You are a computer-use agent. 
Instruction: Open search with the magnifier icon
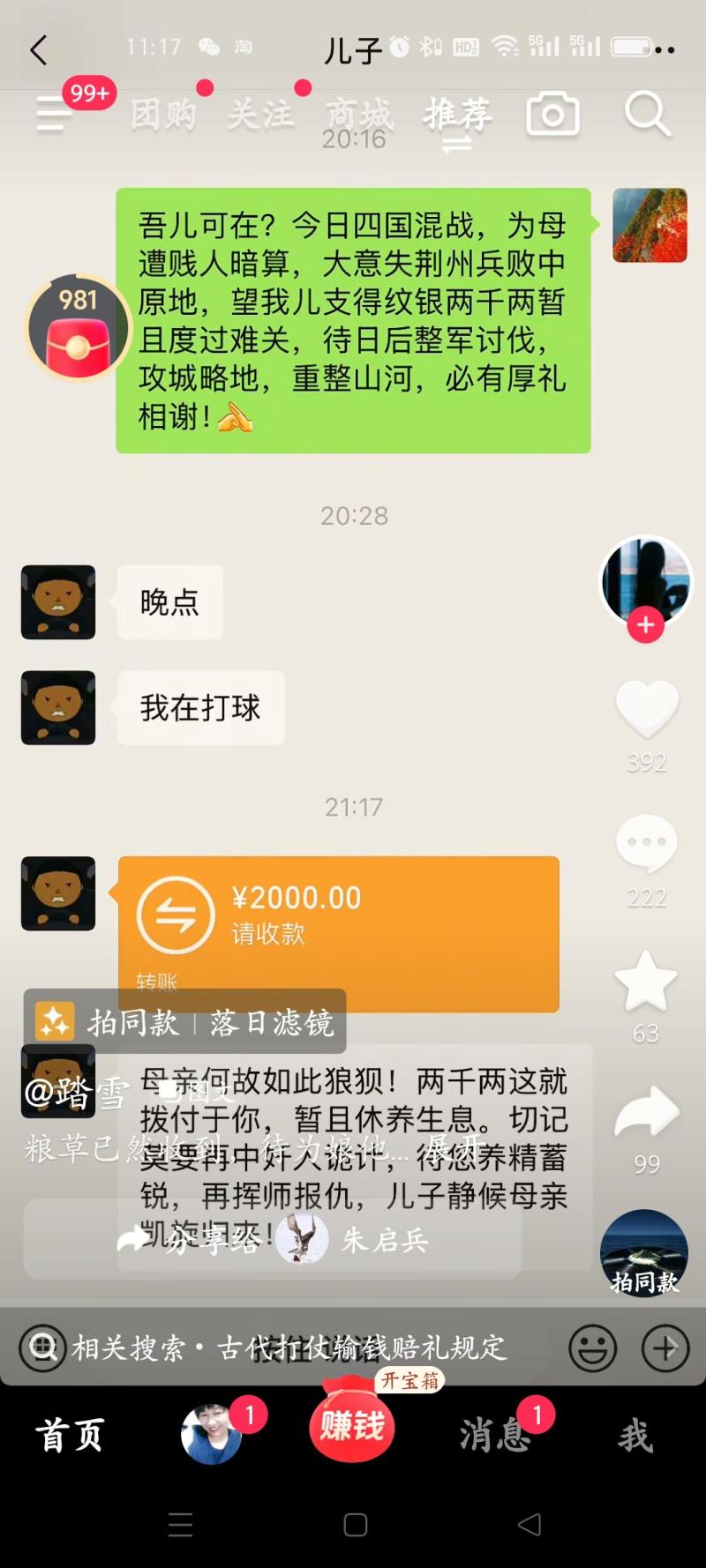648,114
